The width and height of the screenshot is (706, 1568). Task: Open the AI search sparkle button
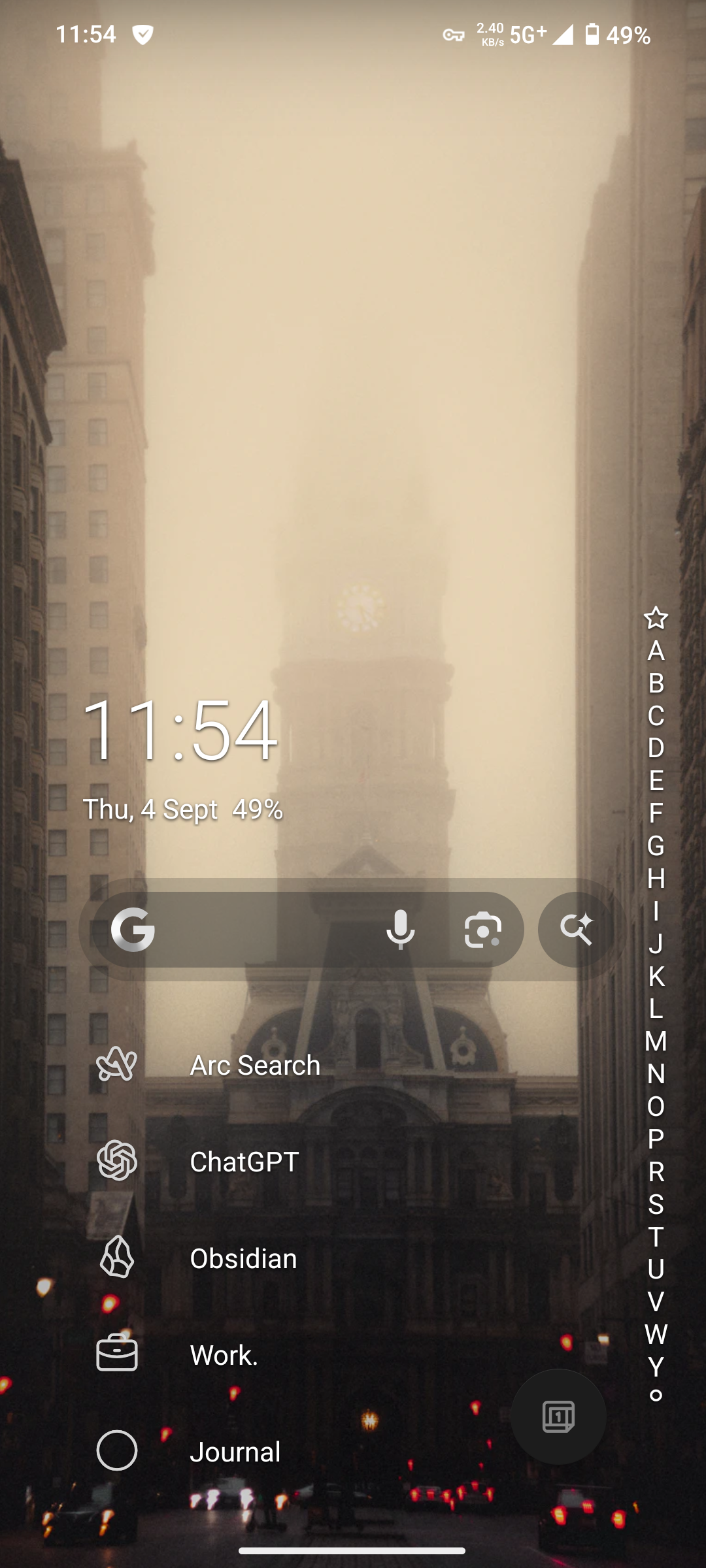577,929
